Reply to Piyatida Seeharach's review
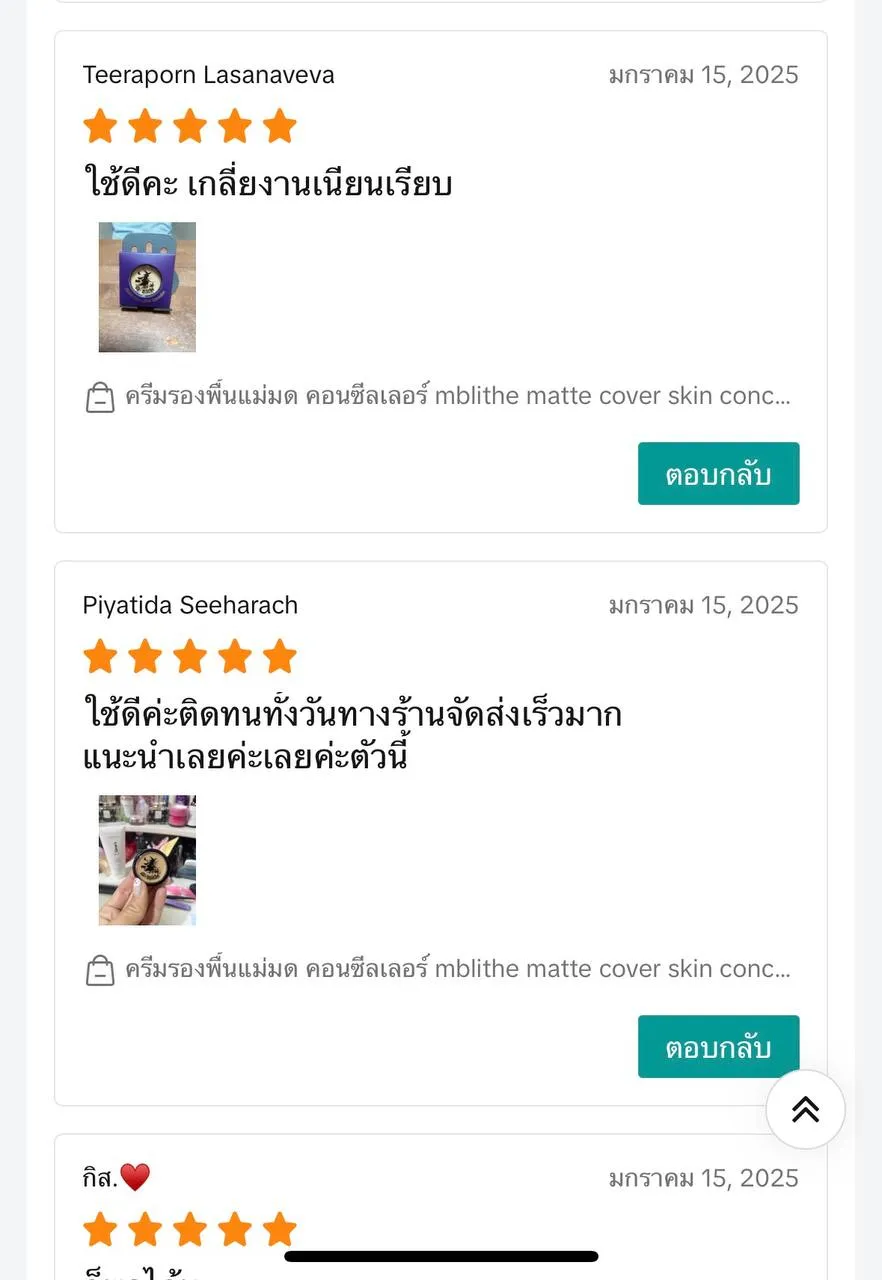 718,1046
